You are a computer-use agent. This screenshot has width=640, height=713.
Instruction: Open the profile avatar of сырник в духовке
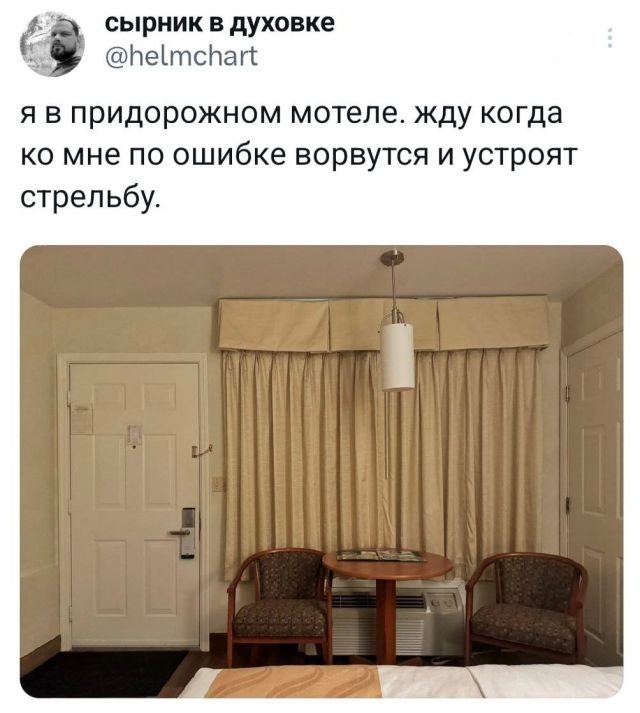point(52,45)
